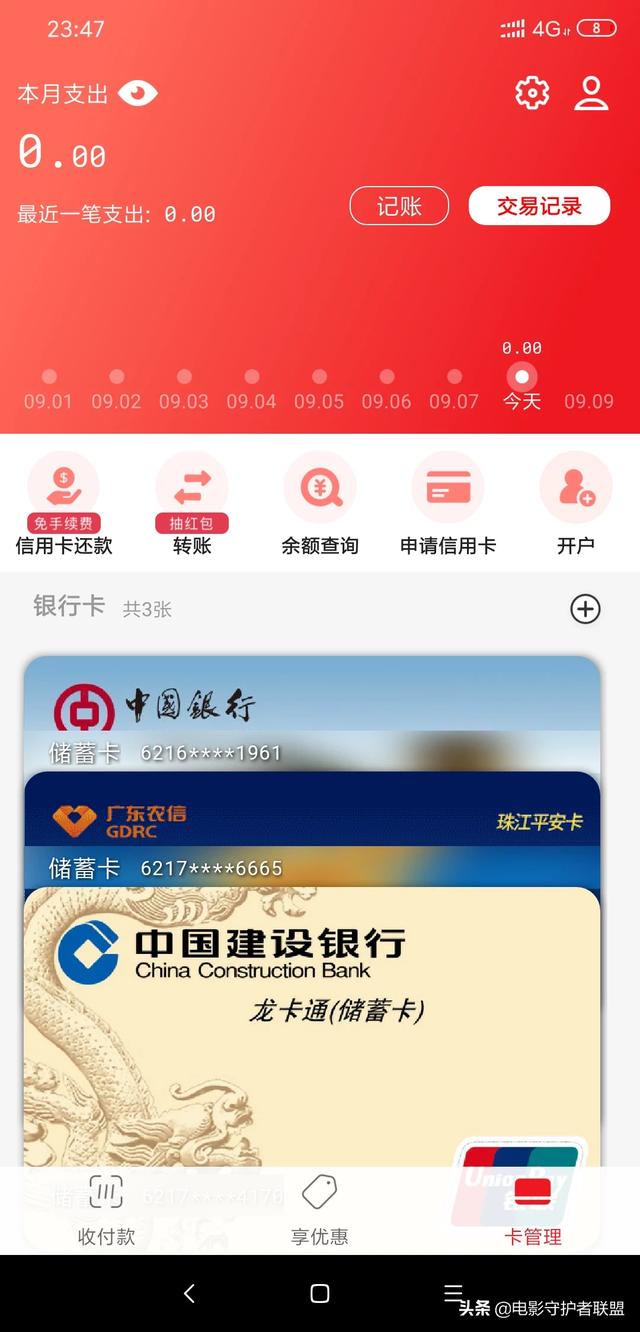
Task: Select the 09.05 date marker
Action: point(319,390)
